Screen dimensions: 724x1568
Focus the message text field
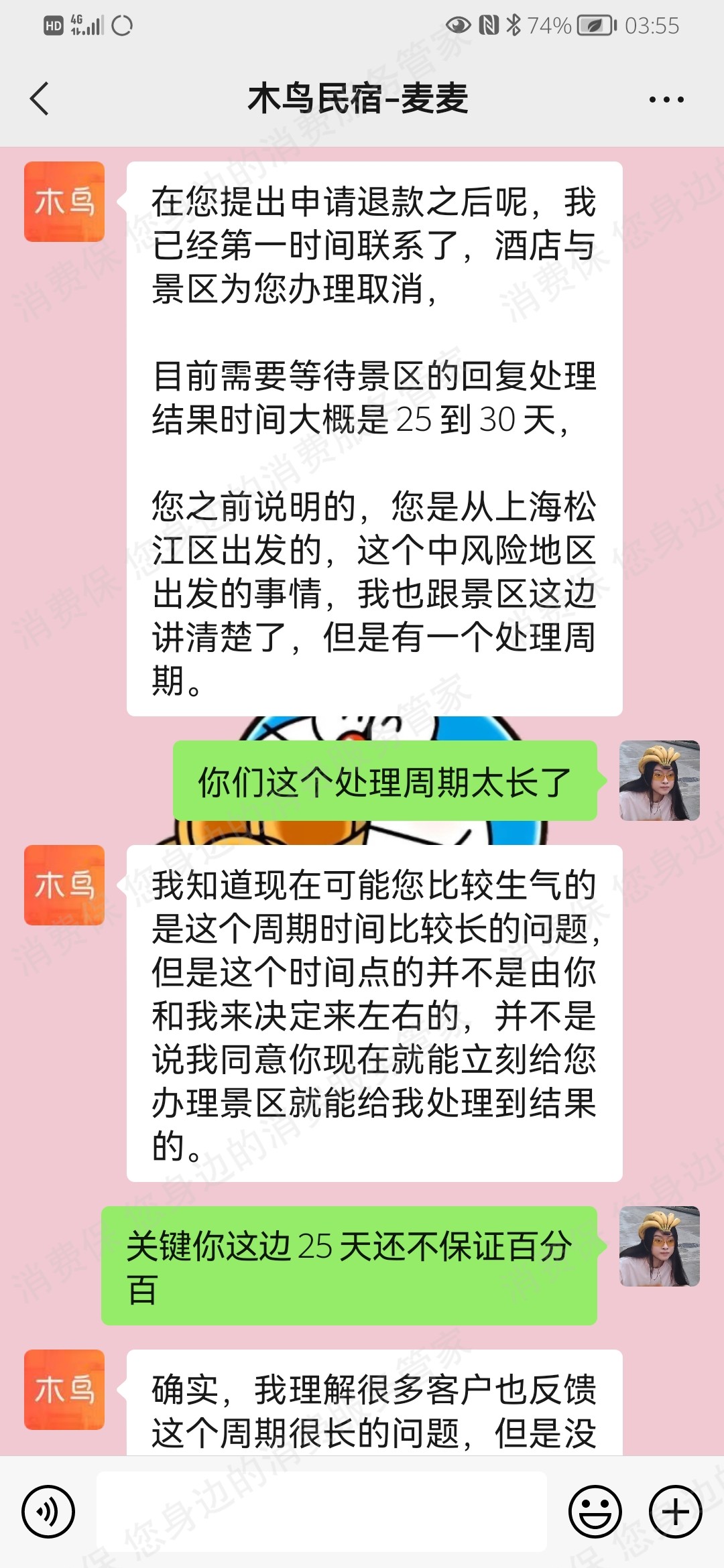pos(322,1512)
